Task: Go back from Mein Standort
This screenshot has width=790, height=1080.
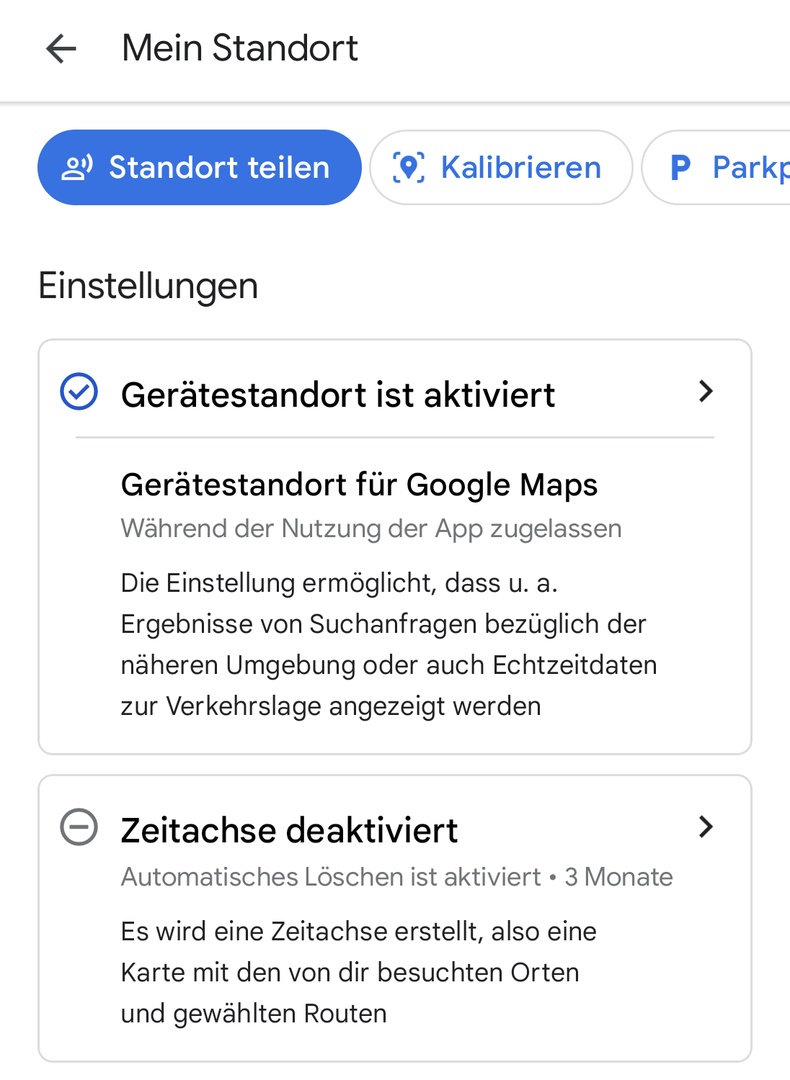Action: [61, 48]
